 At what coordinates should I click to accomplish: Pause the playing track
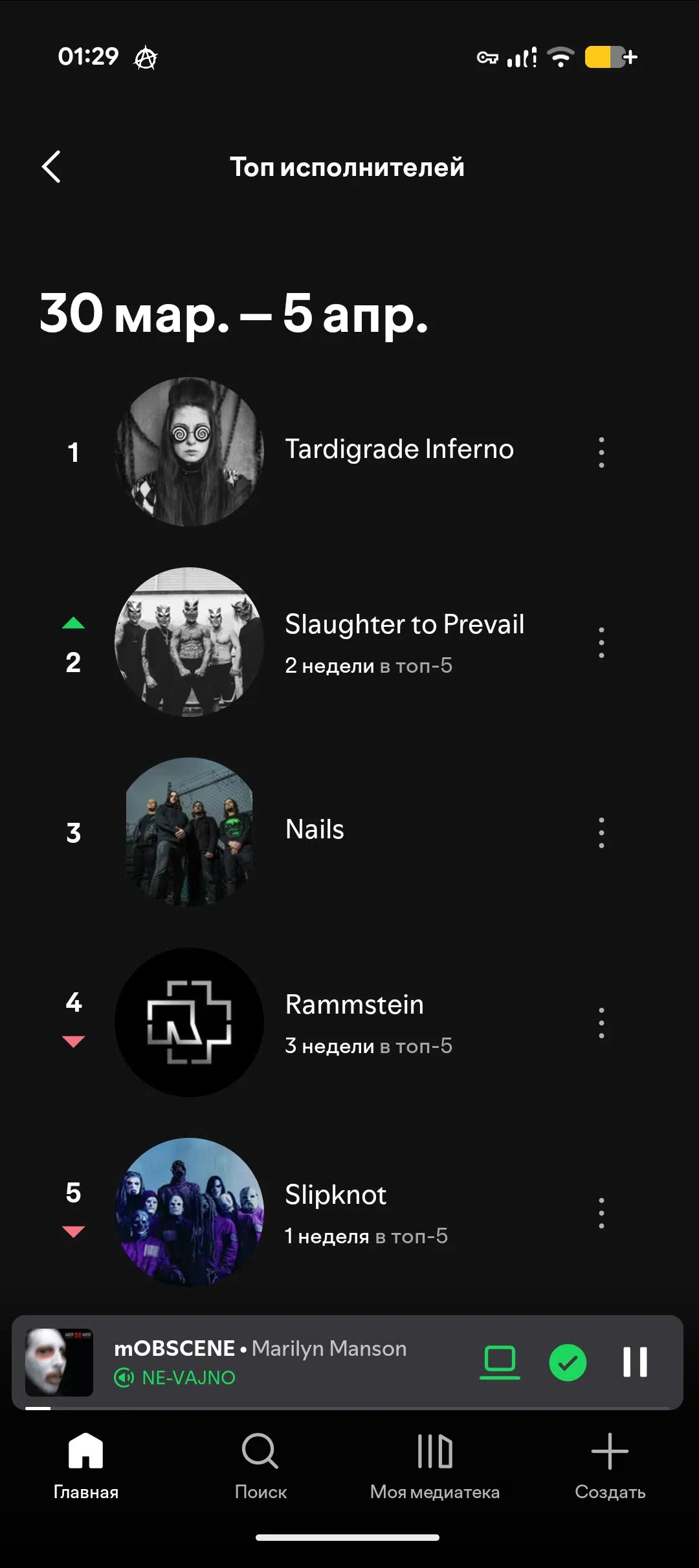coord(635,1362)
